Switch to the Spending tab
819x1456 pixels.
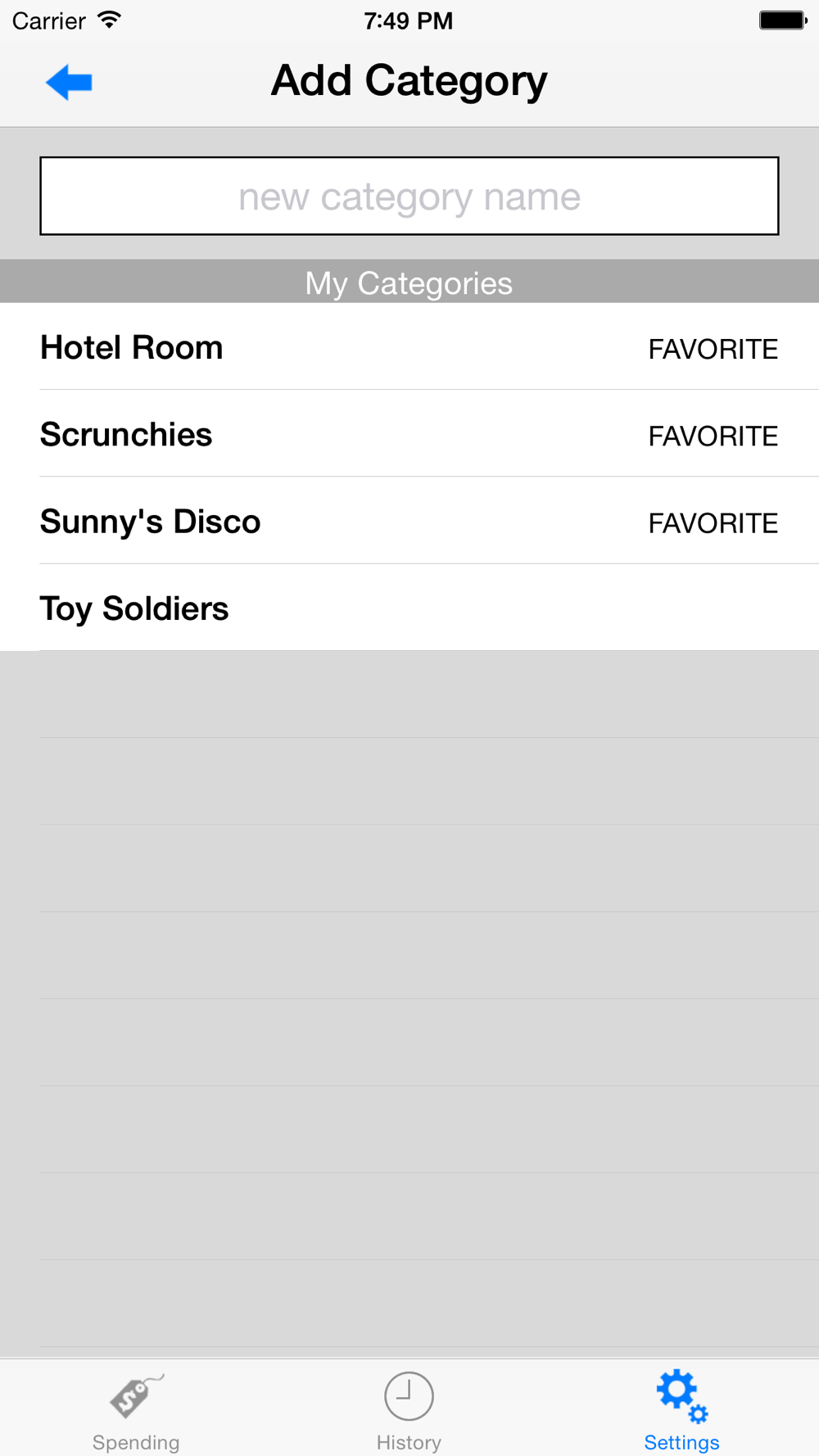[136, 1411]
